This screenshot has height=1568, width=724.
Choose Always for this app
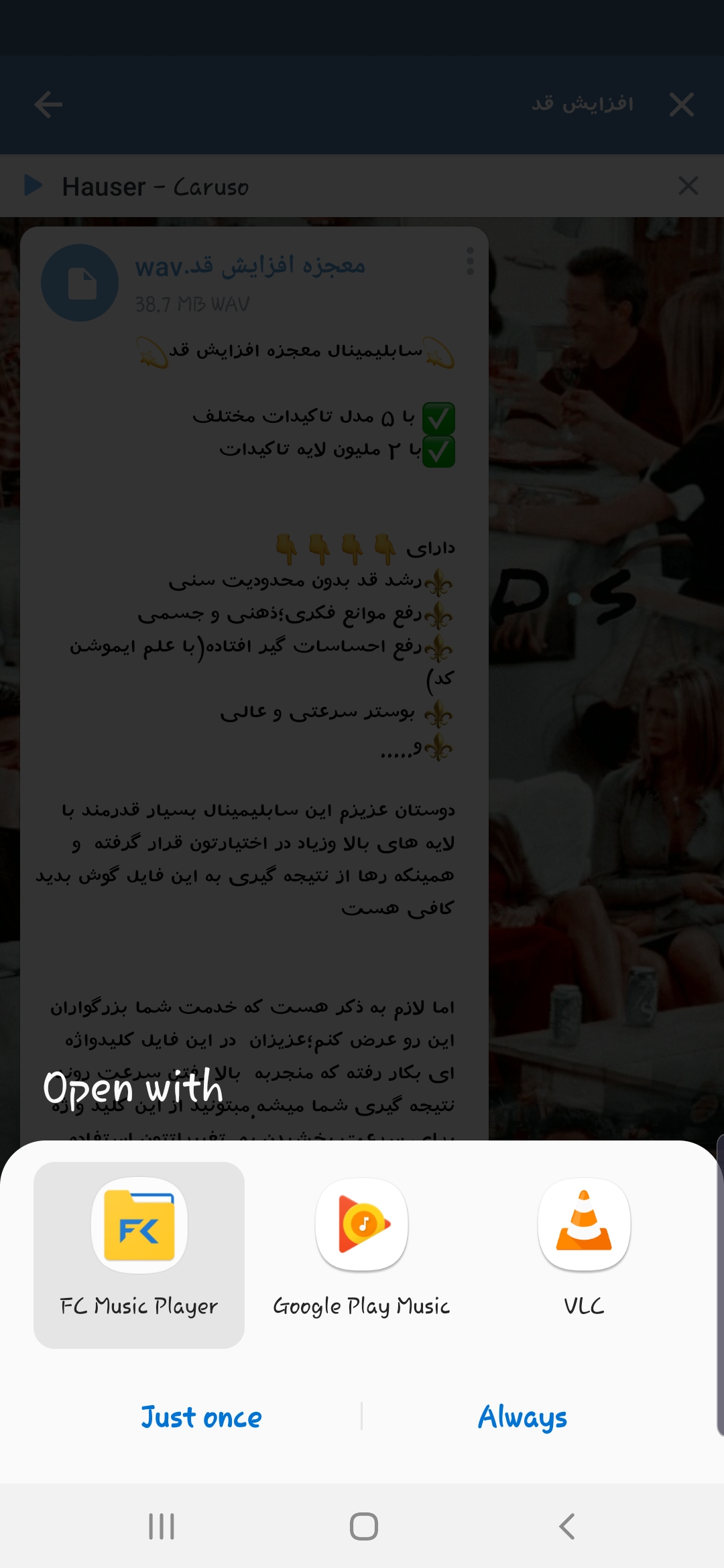[522, 1417]
